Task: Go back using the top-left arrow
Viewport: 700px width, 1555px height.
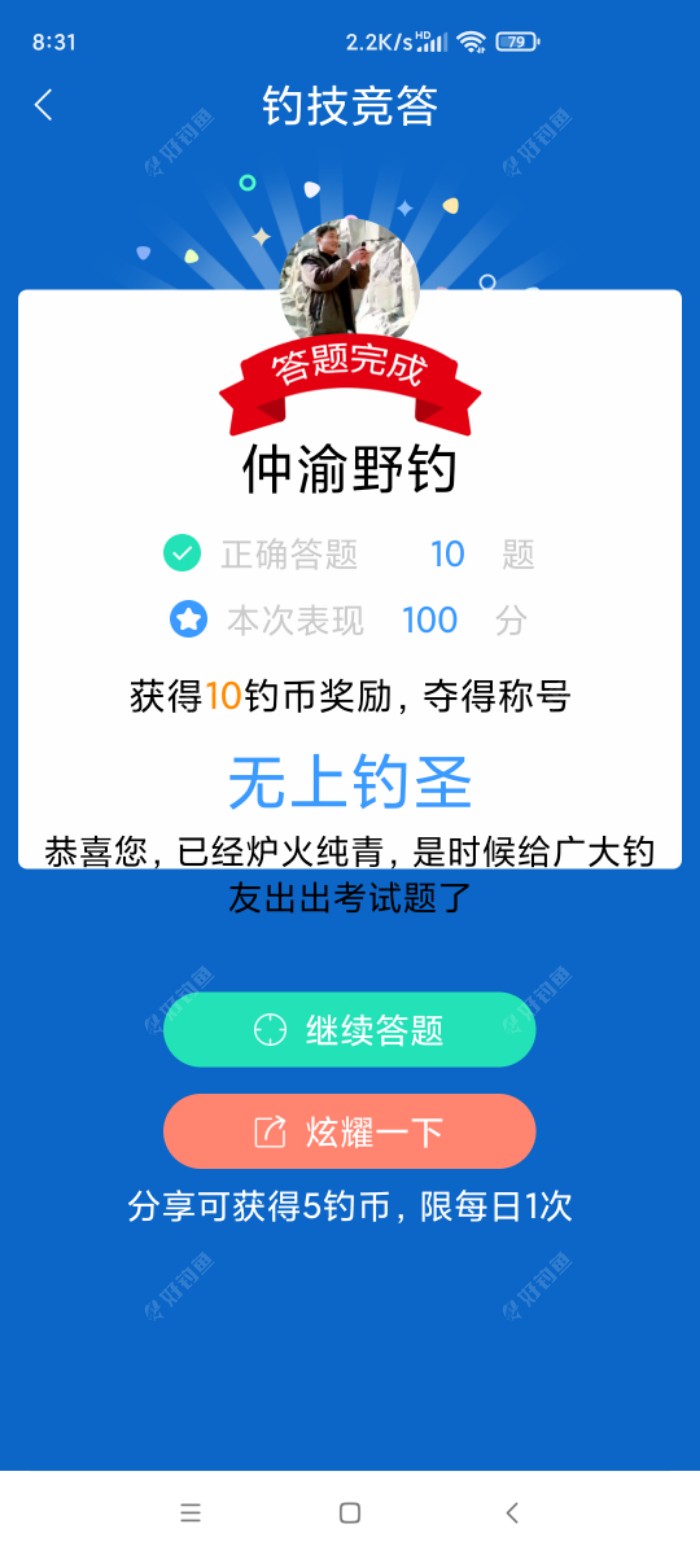Action: coord(43,105)
